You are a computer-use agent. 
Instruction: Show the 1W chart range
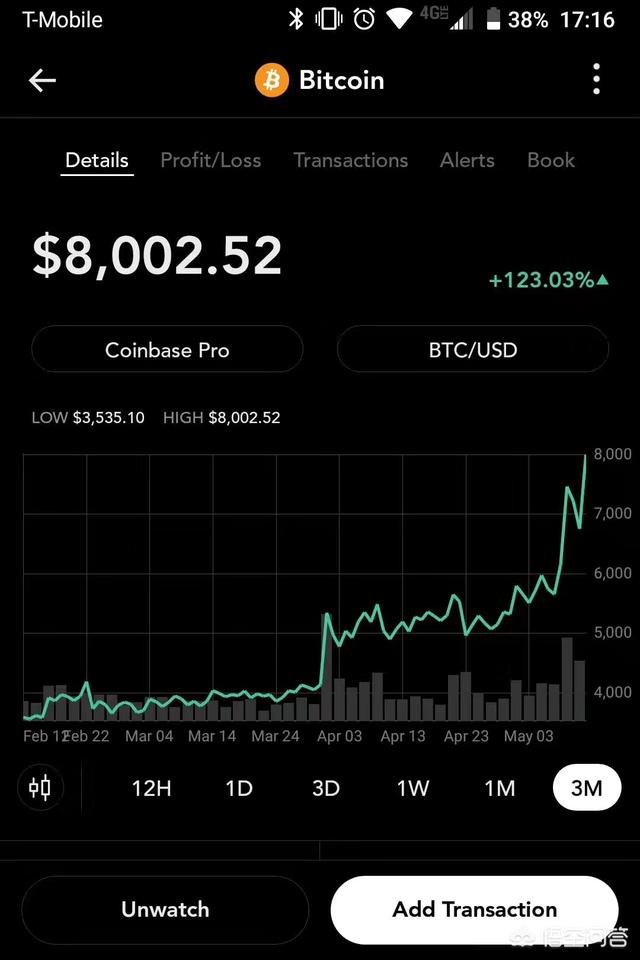(413, 788)
